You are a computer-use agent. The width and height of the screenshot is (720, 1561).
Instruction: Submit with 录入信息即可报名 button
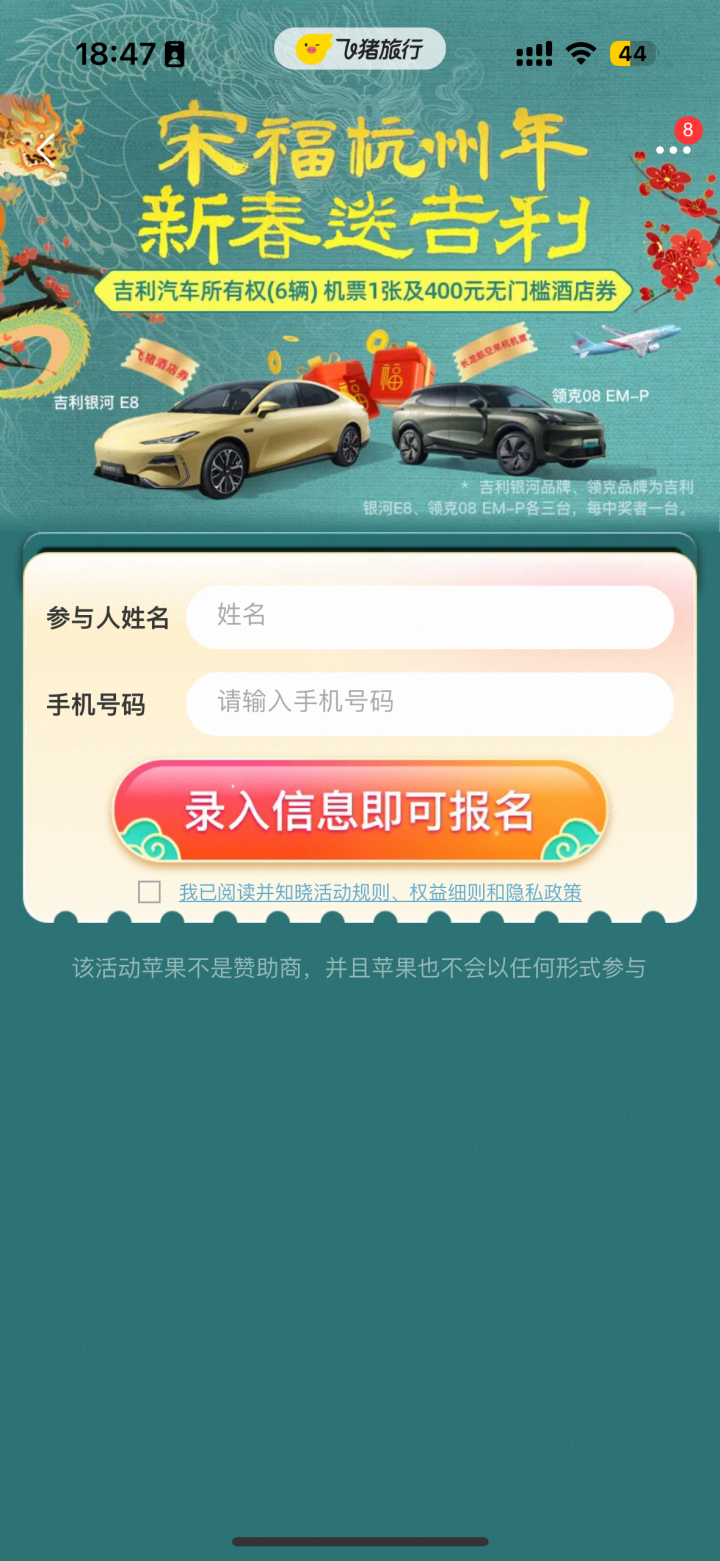[360, 810]
